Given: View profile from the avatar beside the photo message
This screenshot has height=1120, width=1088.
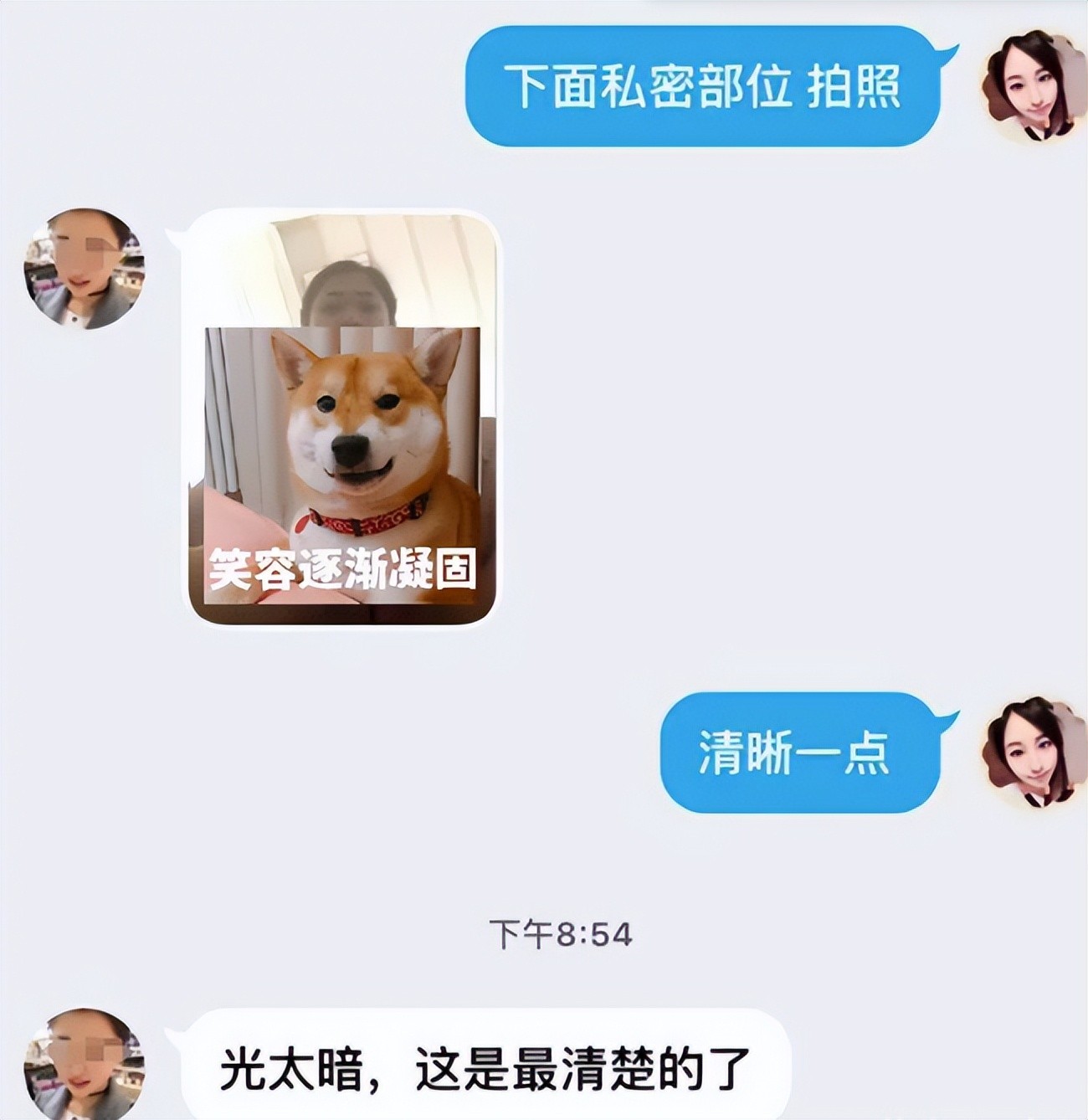Looking at the screenshot, I should tap(83, 268).
